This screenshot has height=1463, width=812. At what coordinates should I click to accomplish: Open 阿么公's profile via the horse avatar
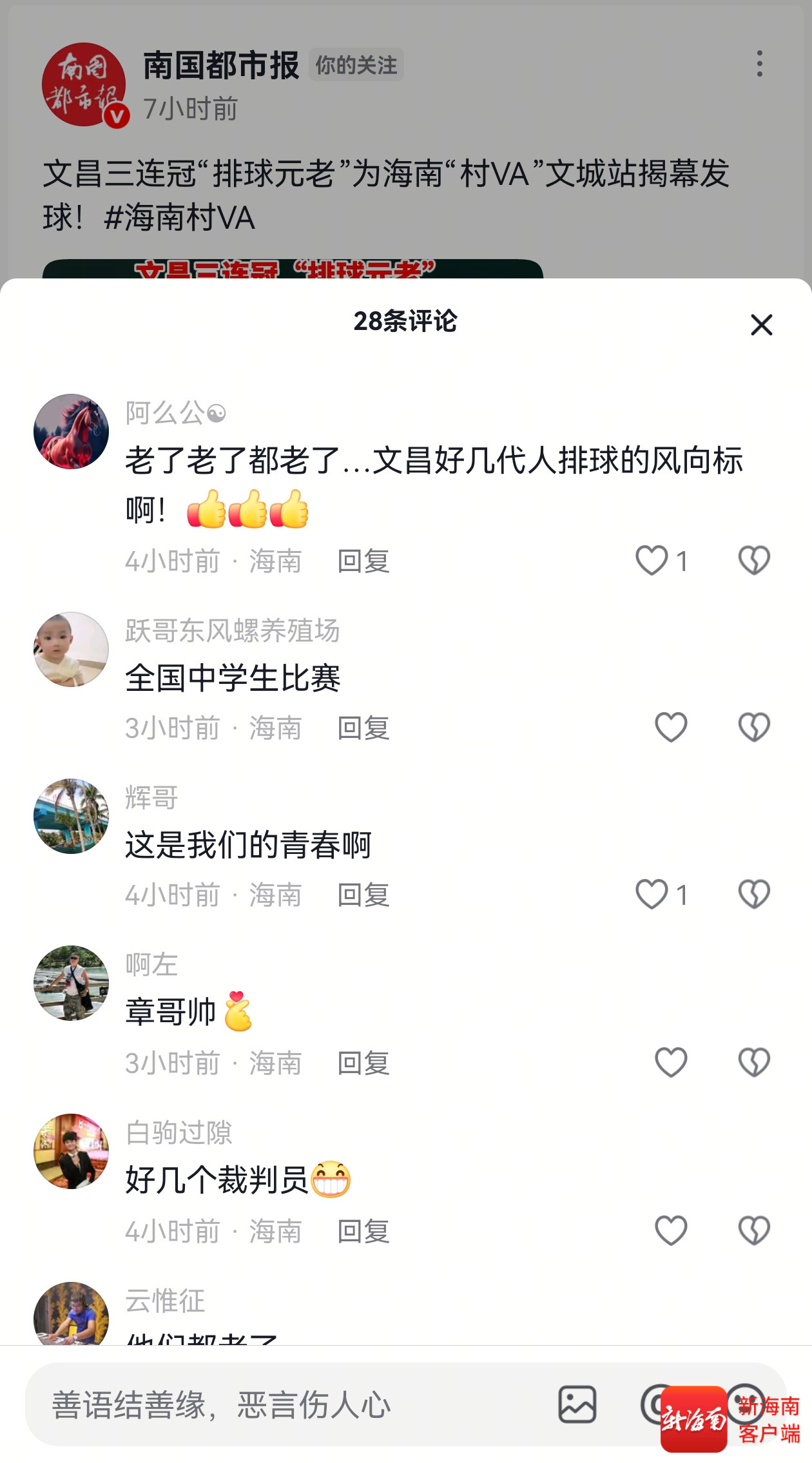click(71, 431)
